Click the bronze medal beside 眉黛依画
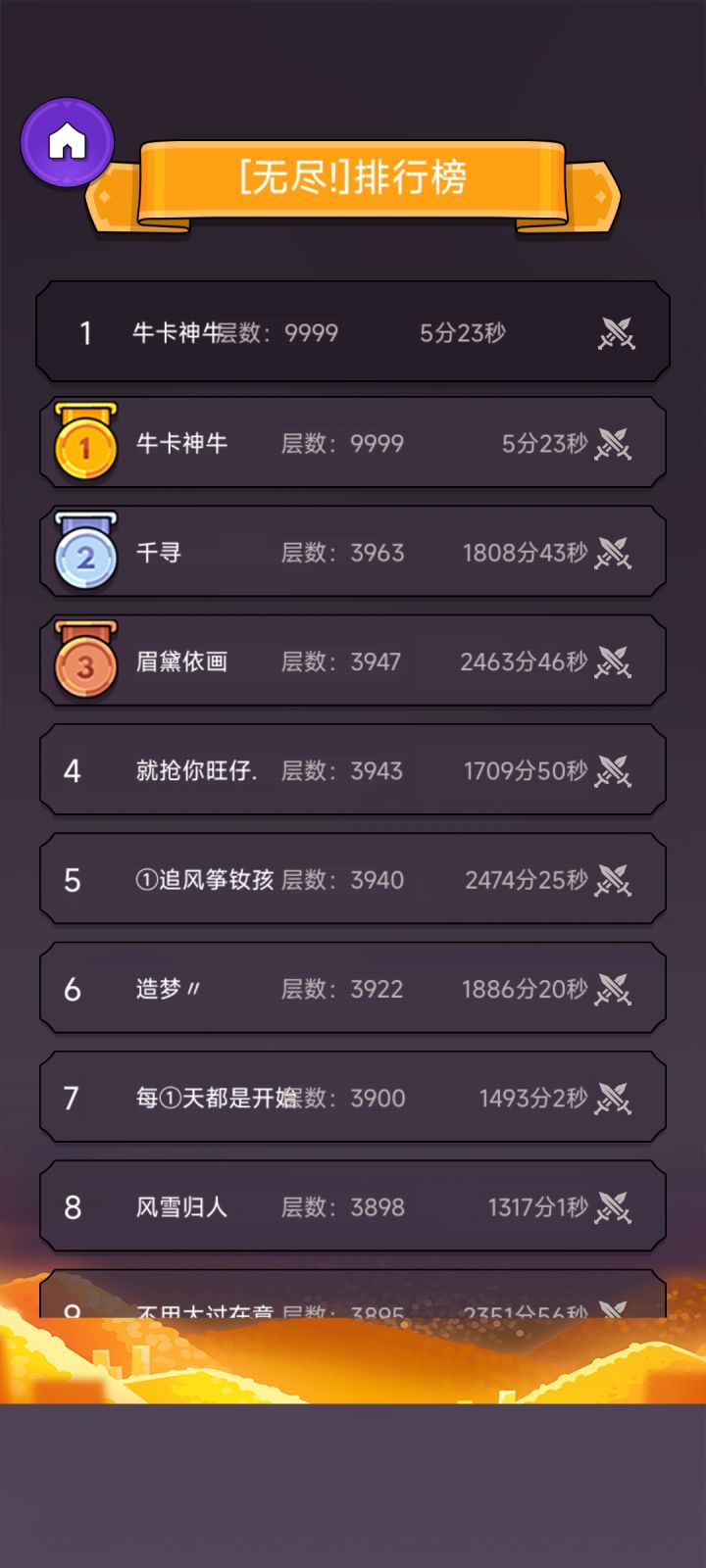 click(x=86, y=661)
